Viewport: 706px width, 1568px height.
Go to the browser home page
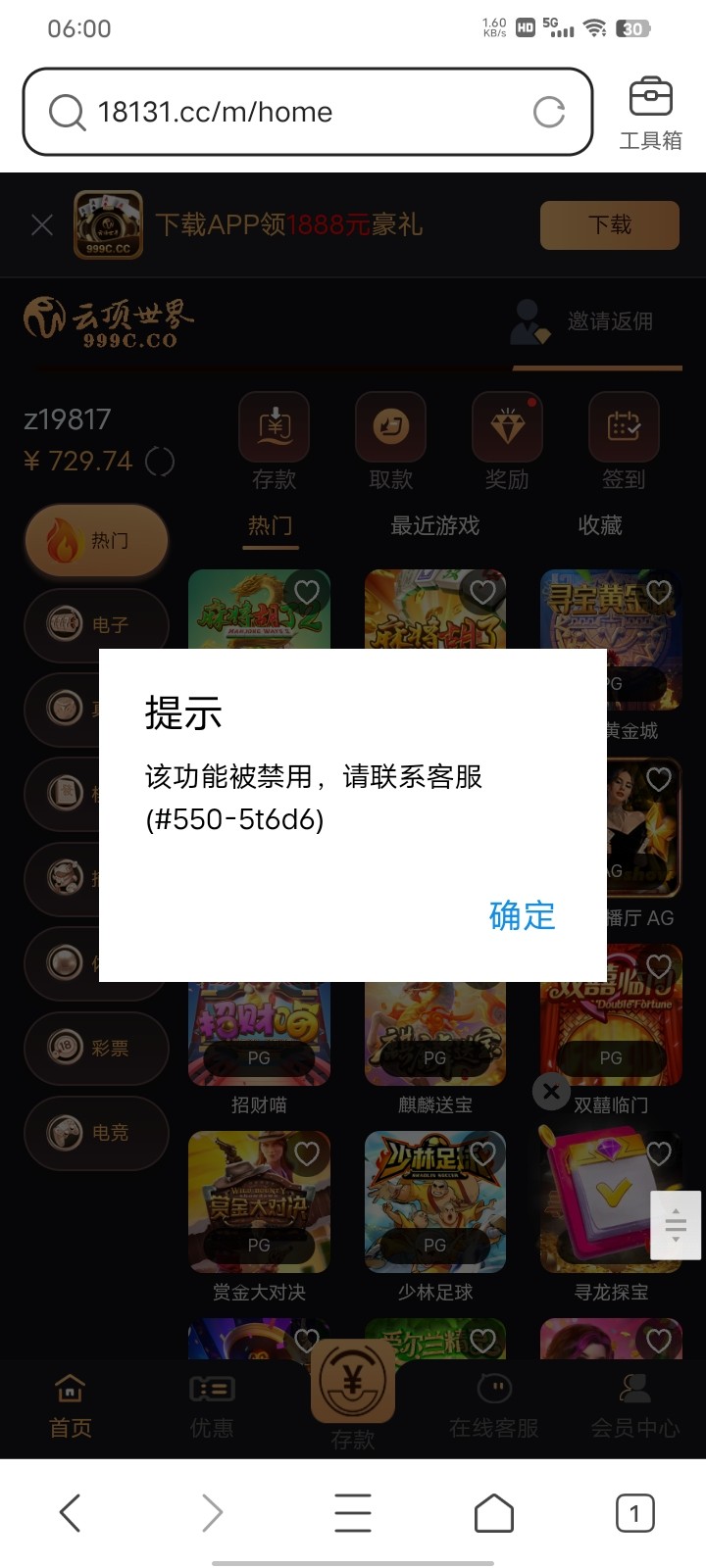[494, 1513]
